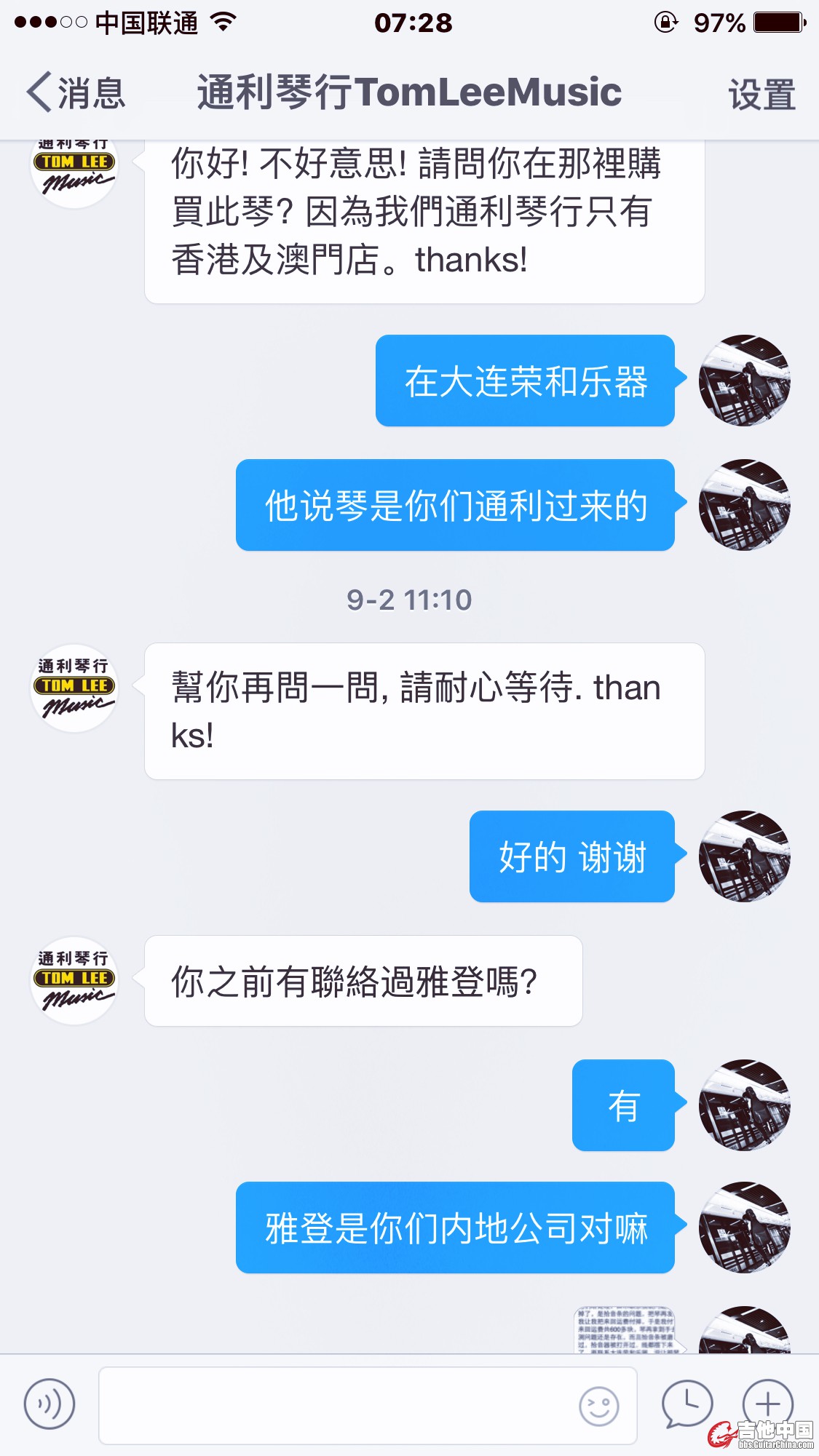819x1456 pixels.
Task: Open 设置 for this chat
Action: [761, 95]
